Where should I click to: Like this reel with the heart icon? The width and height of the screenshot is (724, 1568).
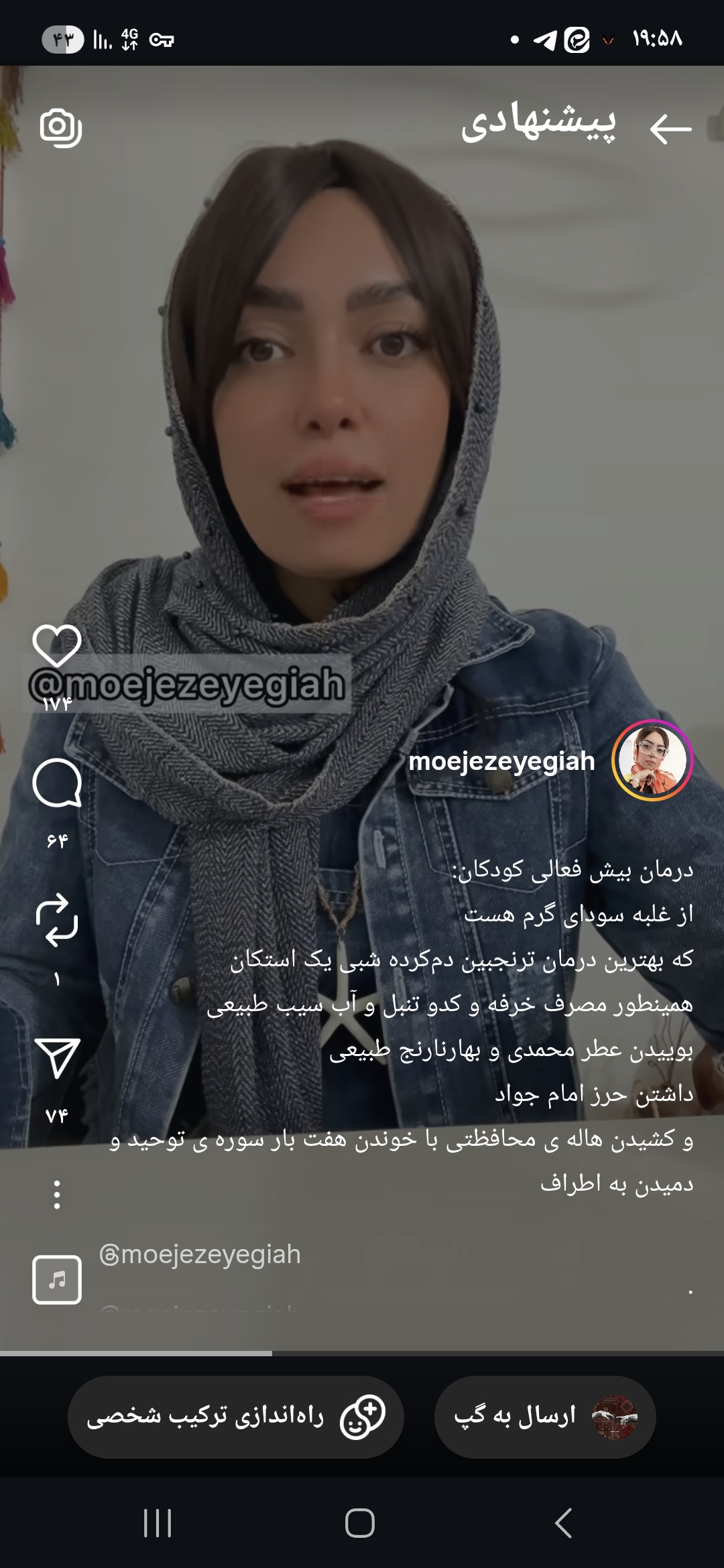pos(57,646)
